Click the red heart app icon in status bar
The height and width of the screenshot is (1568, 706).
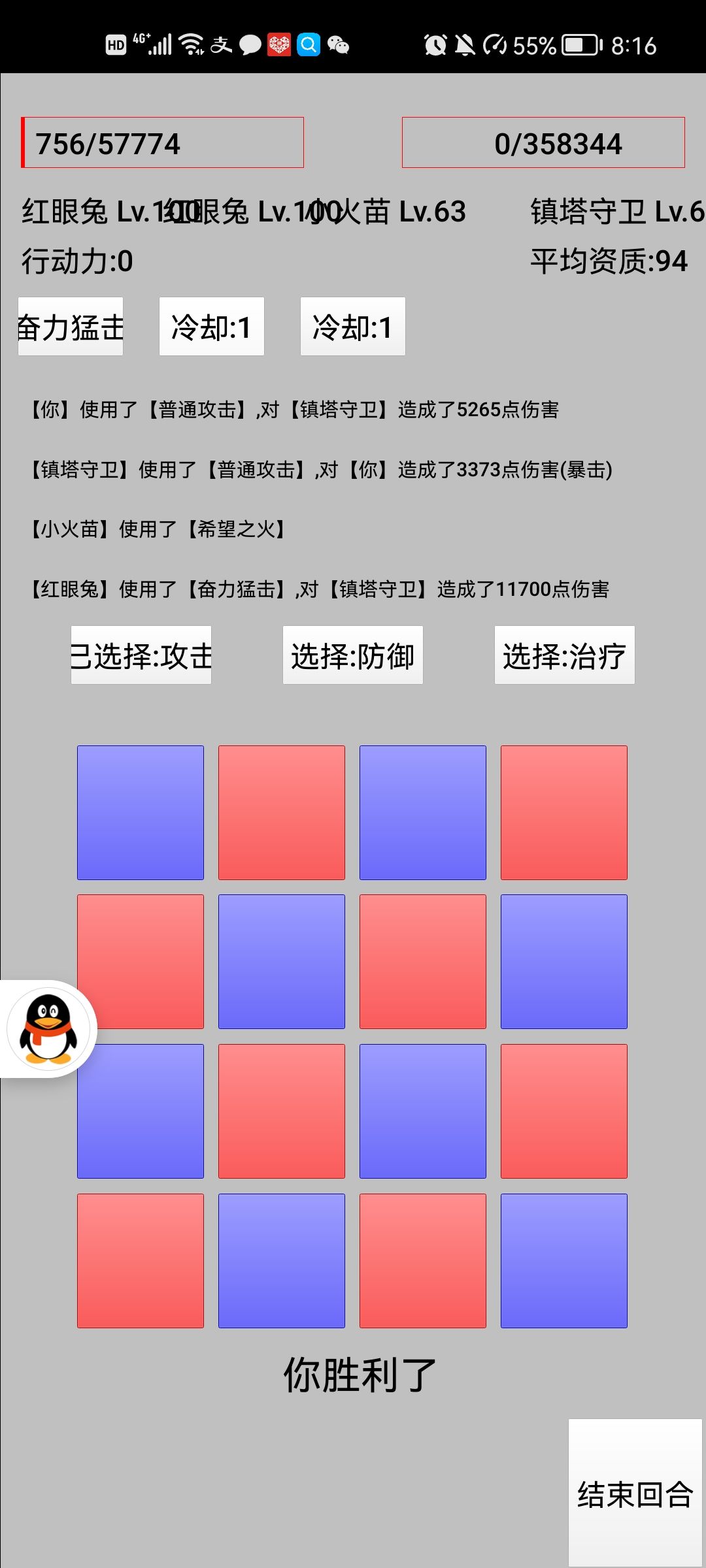[x=278, y=44]
